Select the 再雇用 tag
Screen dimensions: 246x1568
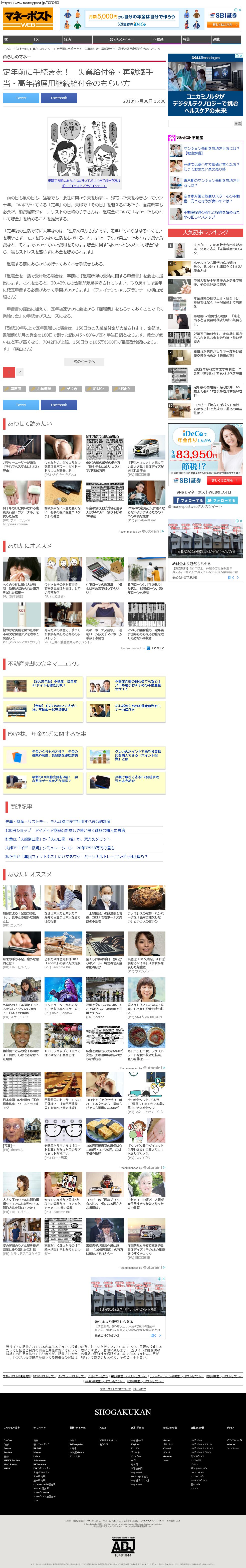pos(15,388)
